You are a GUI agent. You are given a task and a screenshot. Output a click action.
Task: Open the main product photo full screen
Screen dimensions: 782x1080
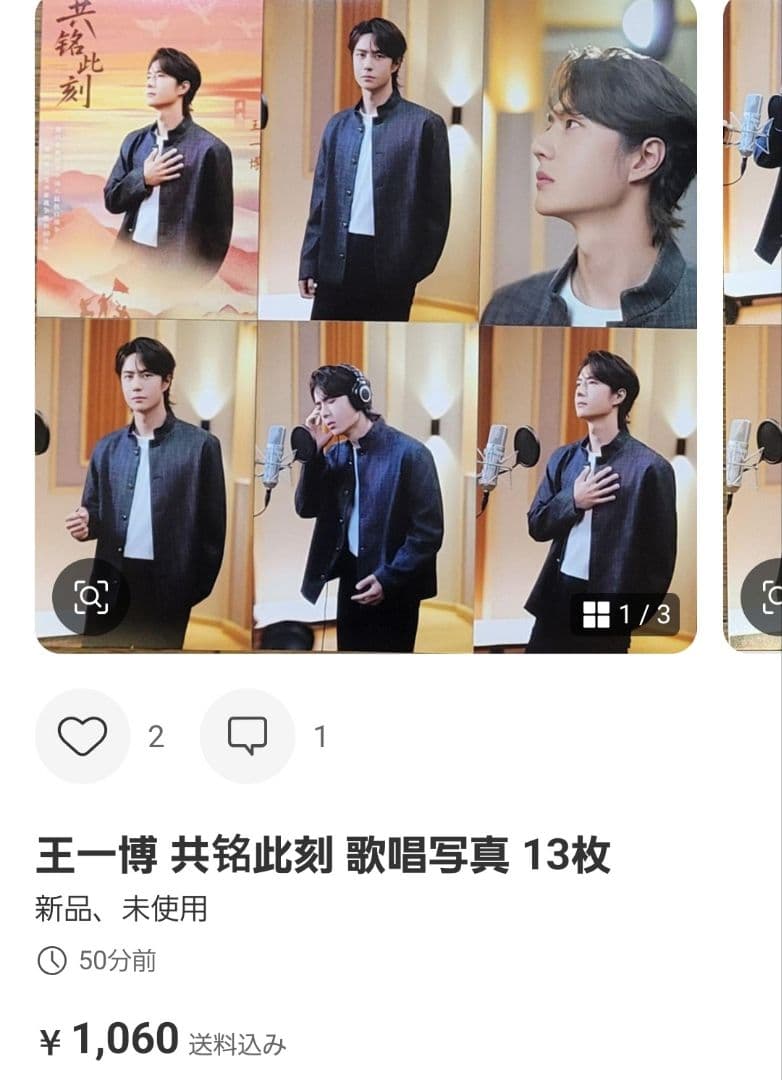(366, 300)
